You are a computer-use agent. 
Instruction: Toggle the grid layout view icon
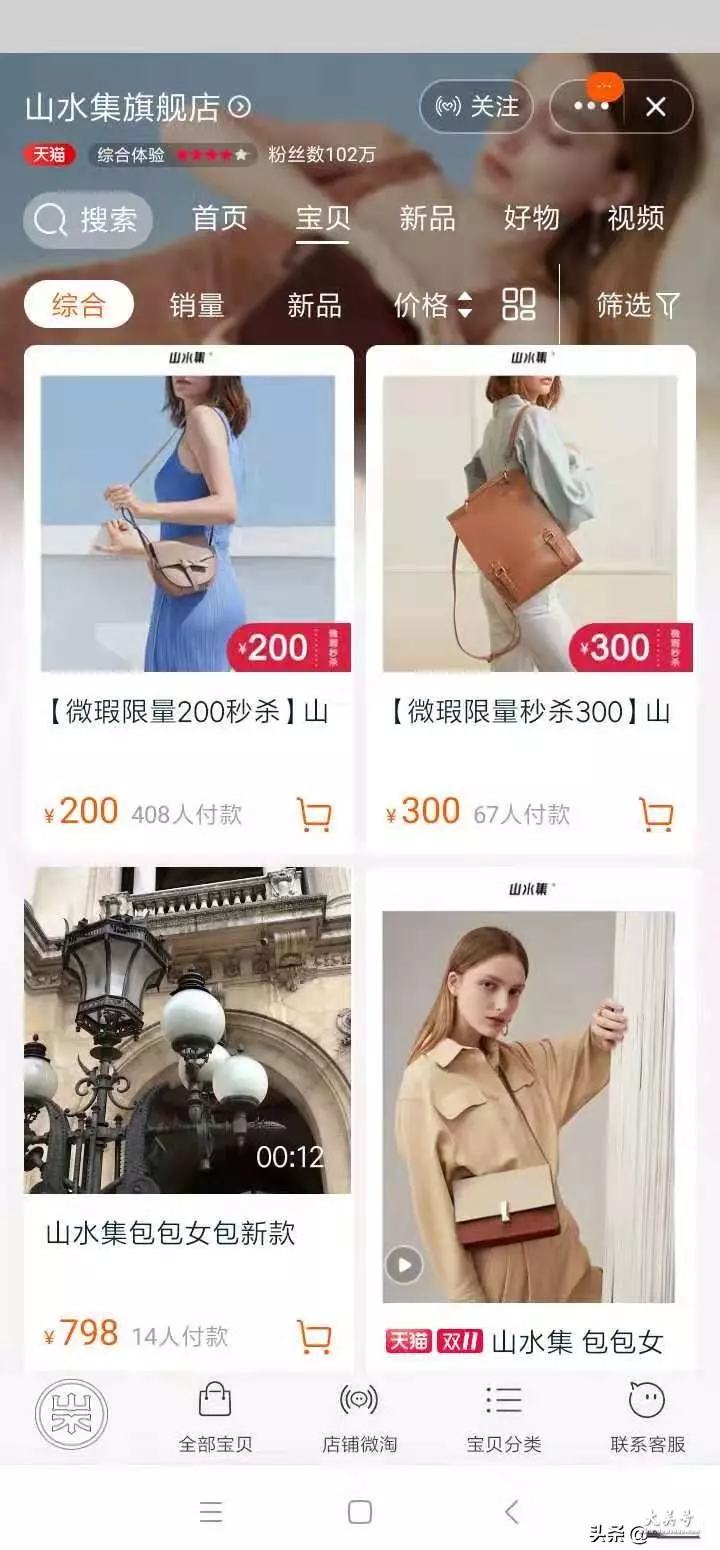click(x=519, y=304)
